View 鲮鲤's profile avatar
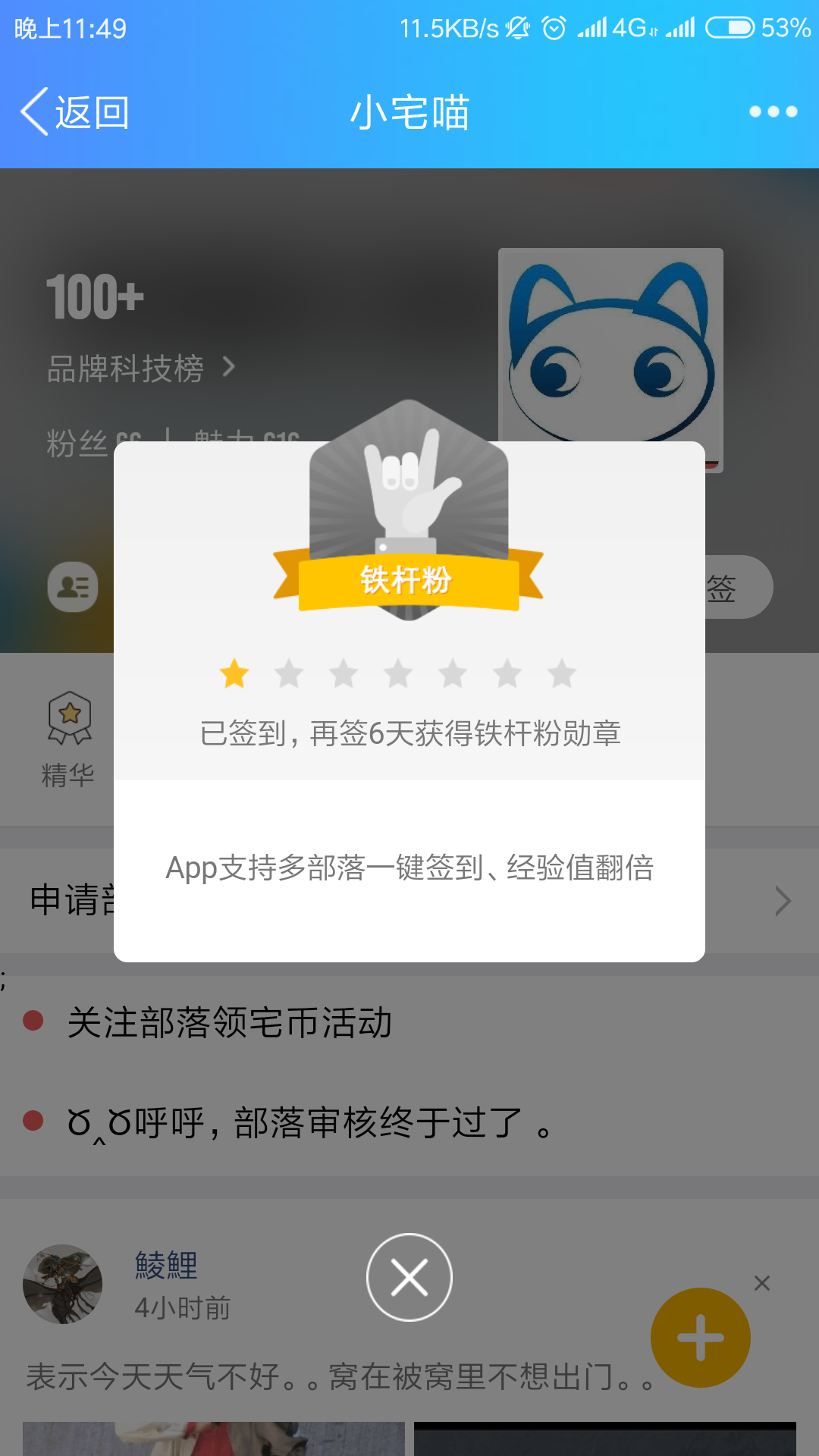The image size is (819, 1456). click(x=63, y=1284)
